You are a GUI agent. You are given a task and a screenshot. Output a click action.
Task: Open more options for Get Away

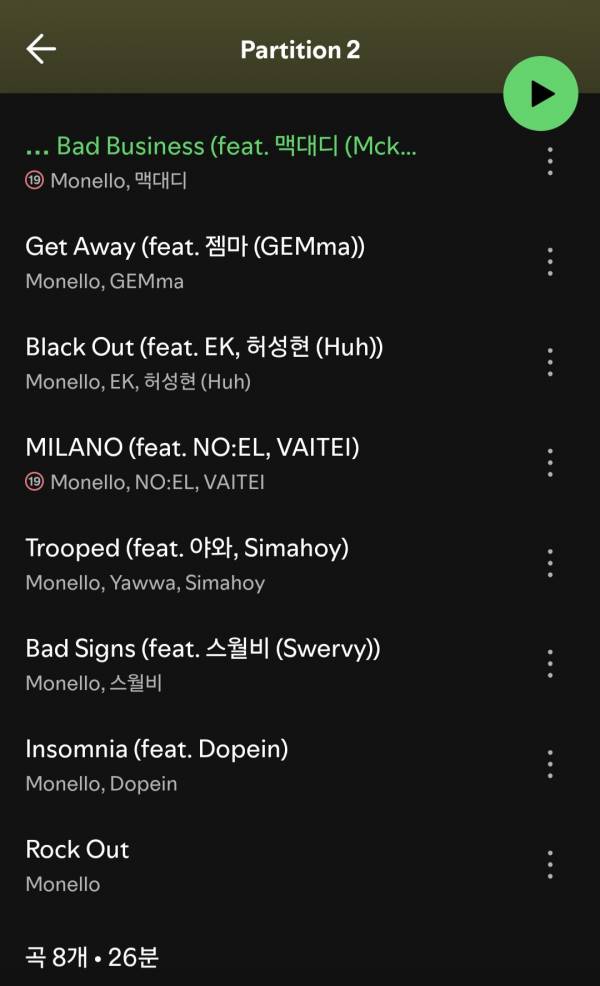point(550,262)
